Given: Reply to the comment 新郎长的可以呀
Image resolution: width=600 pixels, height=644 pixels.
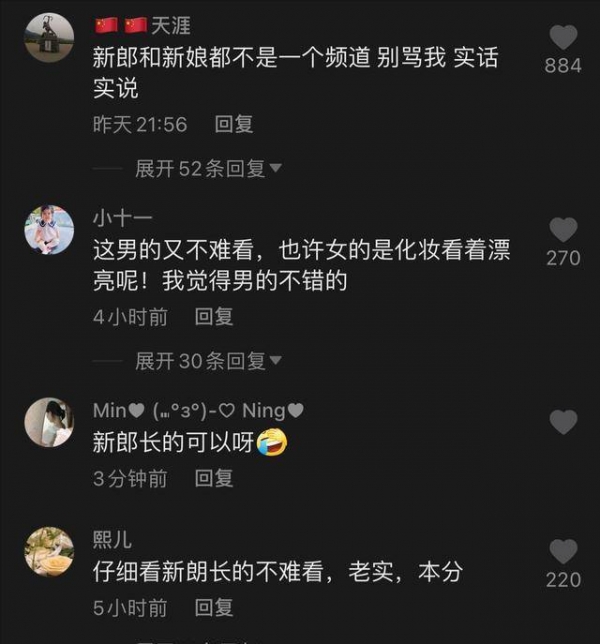Looking at the screenshot, I should pyautogui.click(x=214, y=478).
